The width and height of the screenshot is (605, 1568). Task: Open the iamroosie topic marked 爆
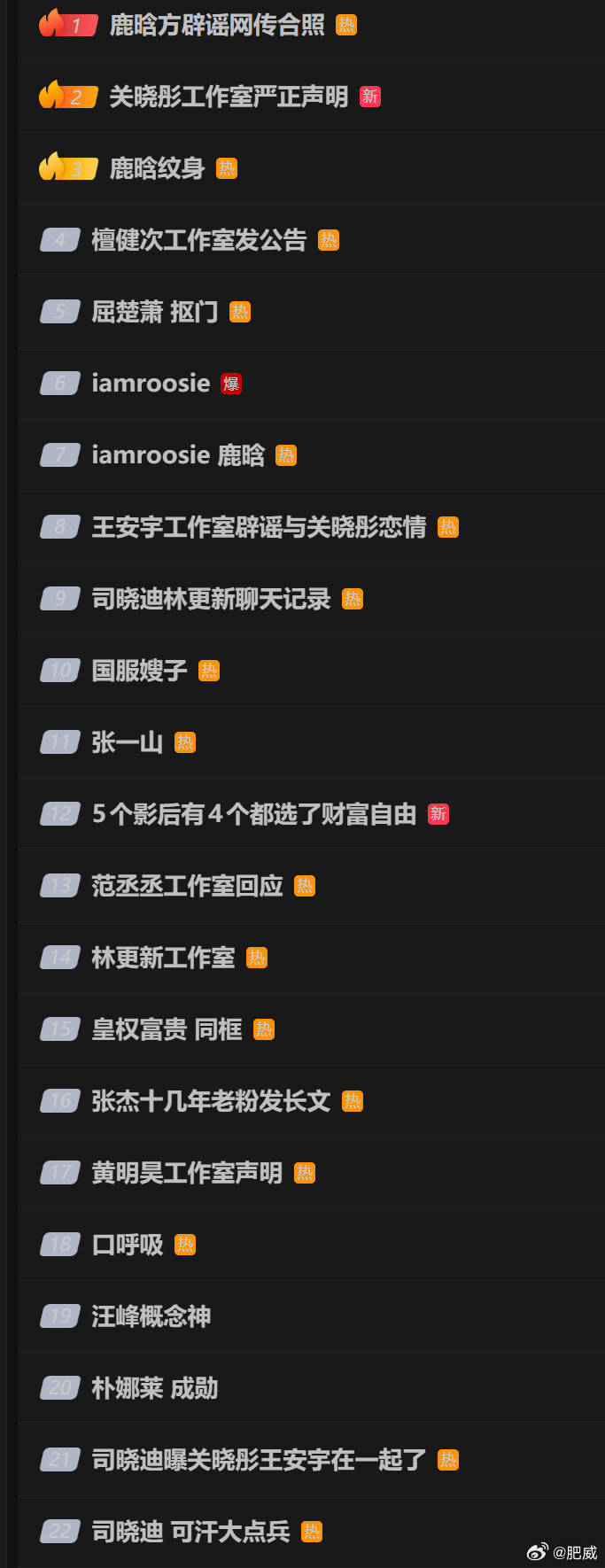151,384
